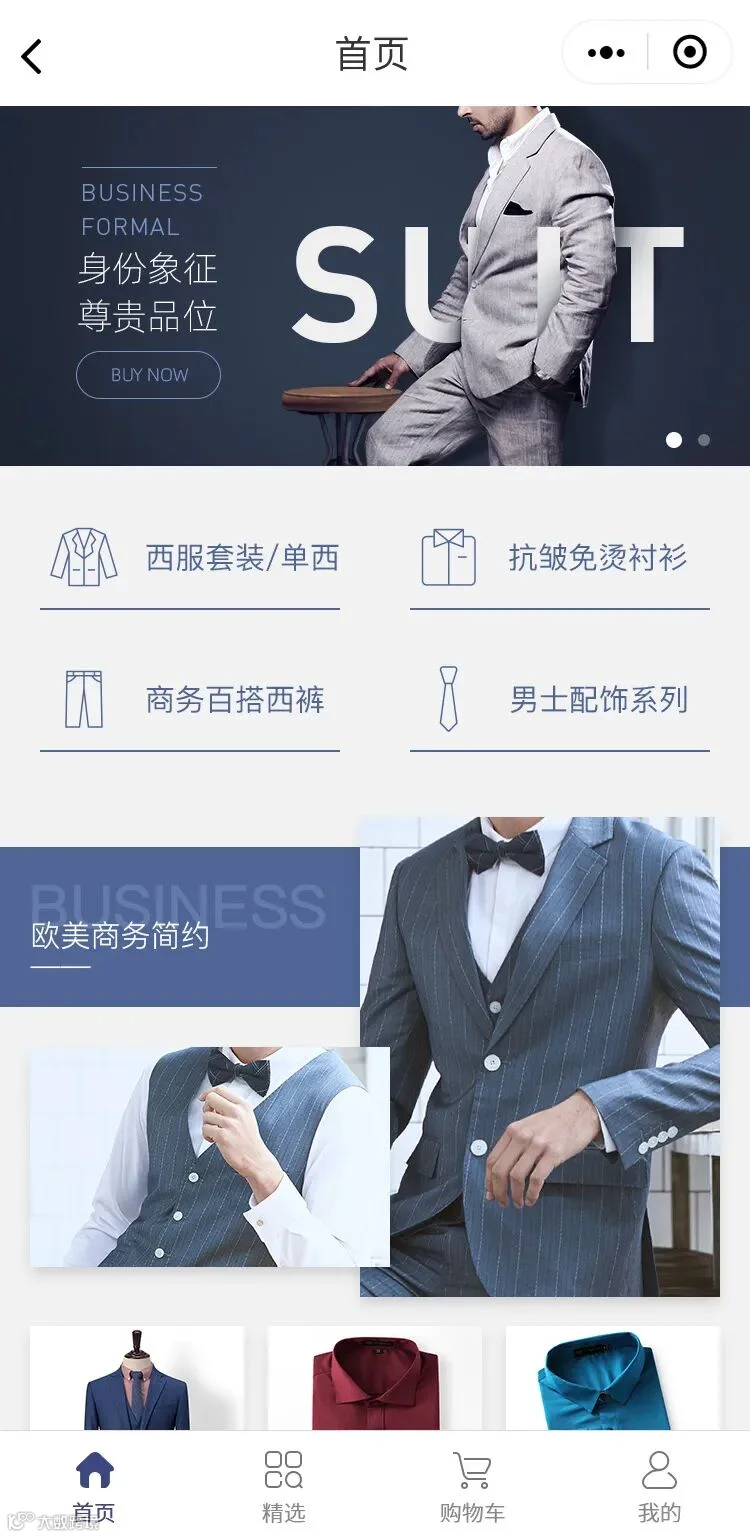
Task: View 男士配饰系列 category
Action: point(560,700)
